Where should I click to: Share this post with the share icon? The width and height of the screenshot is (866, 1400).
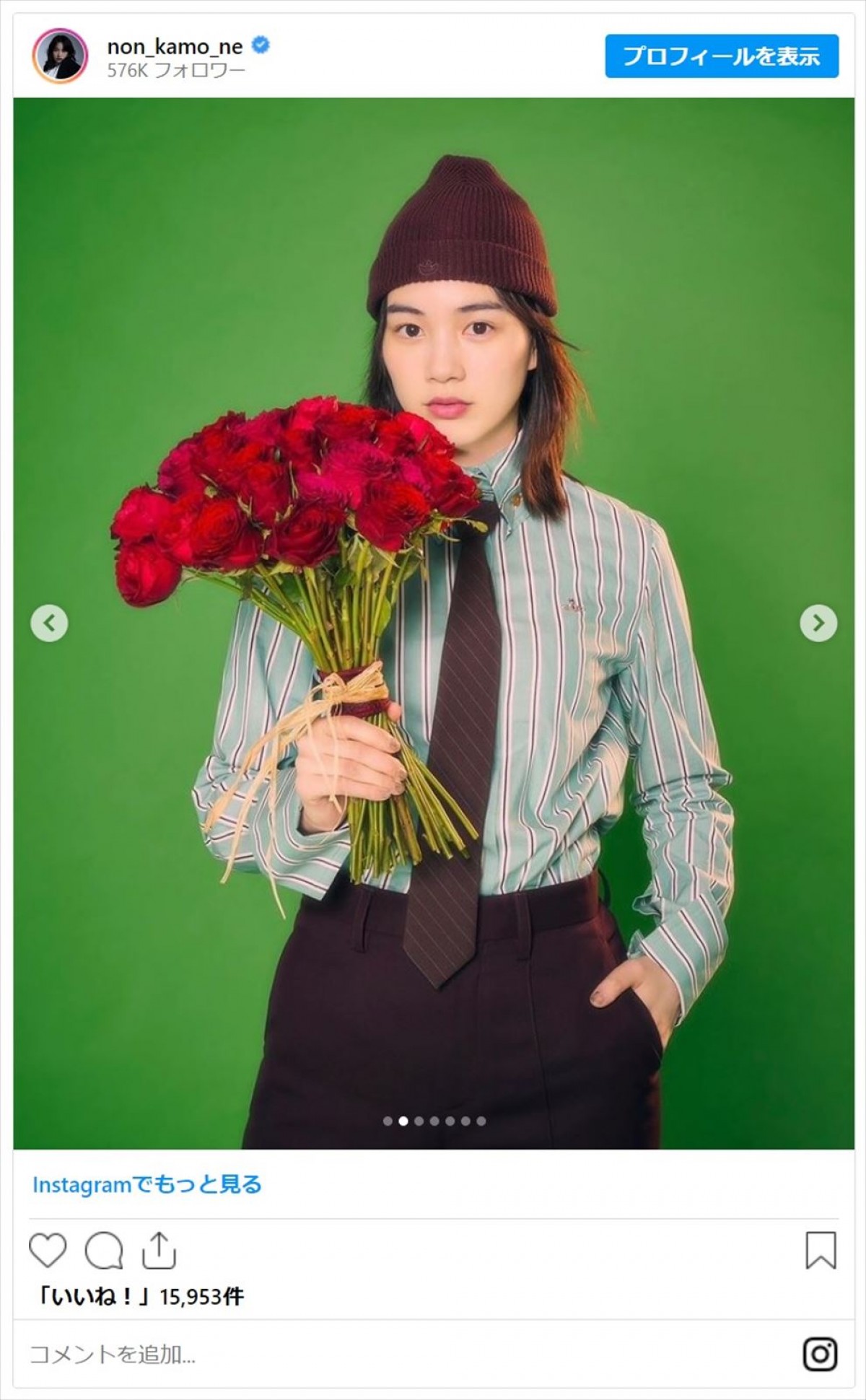(159, 1251)
